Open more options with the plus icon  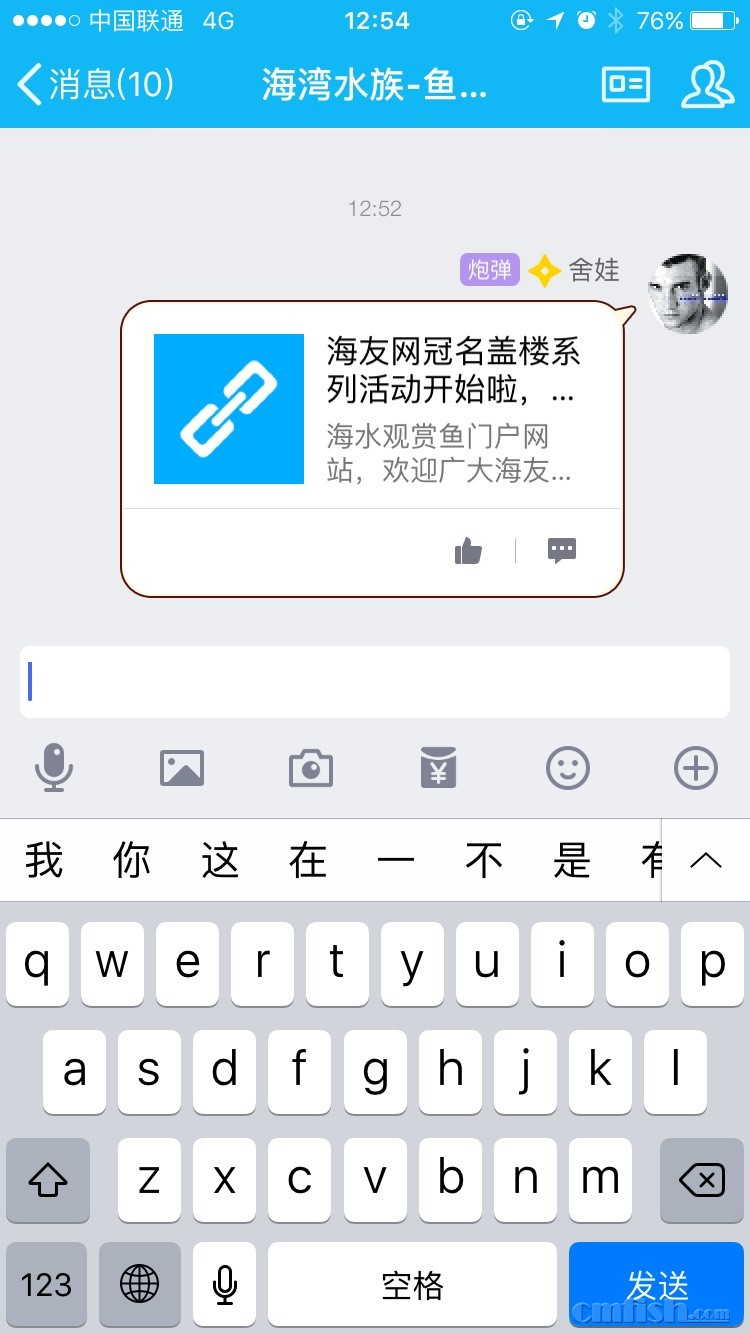click(696, 768)
